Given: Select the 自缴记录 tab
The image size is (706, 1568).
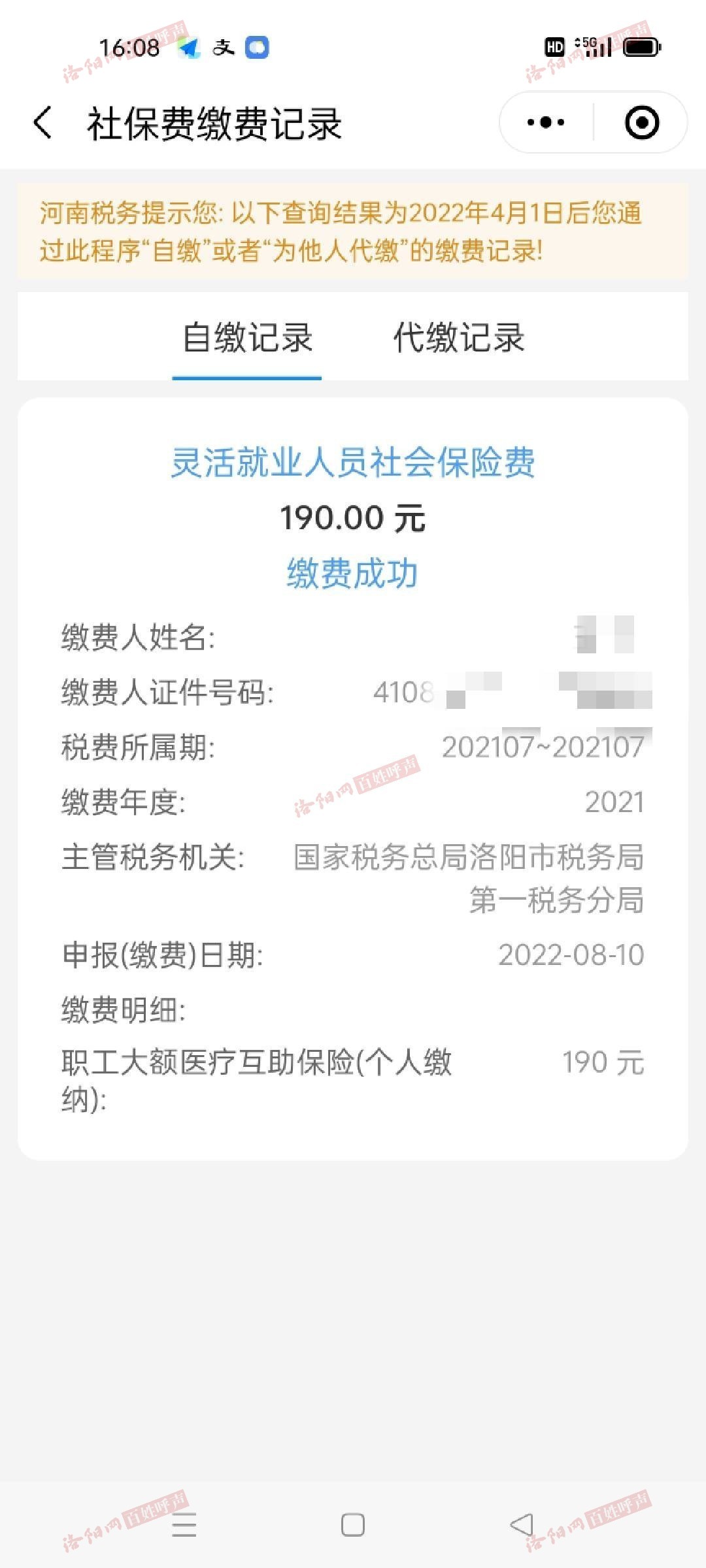Looking at the screenshot, I should [x=247, y=338].
